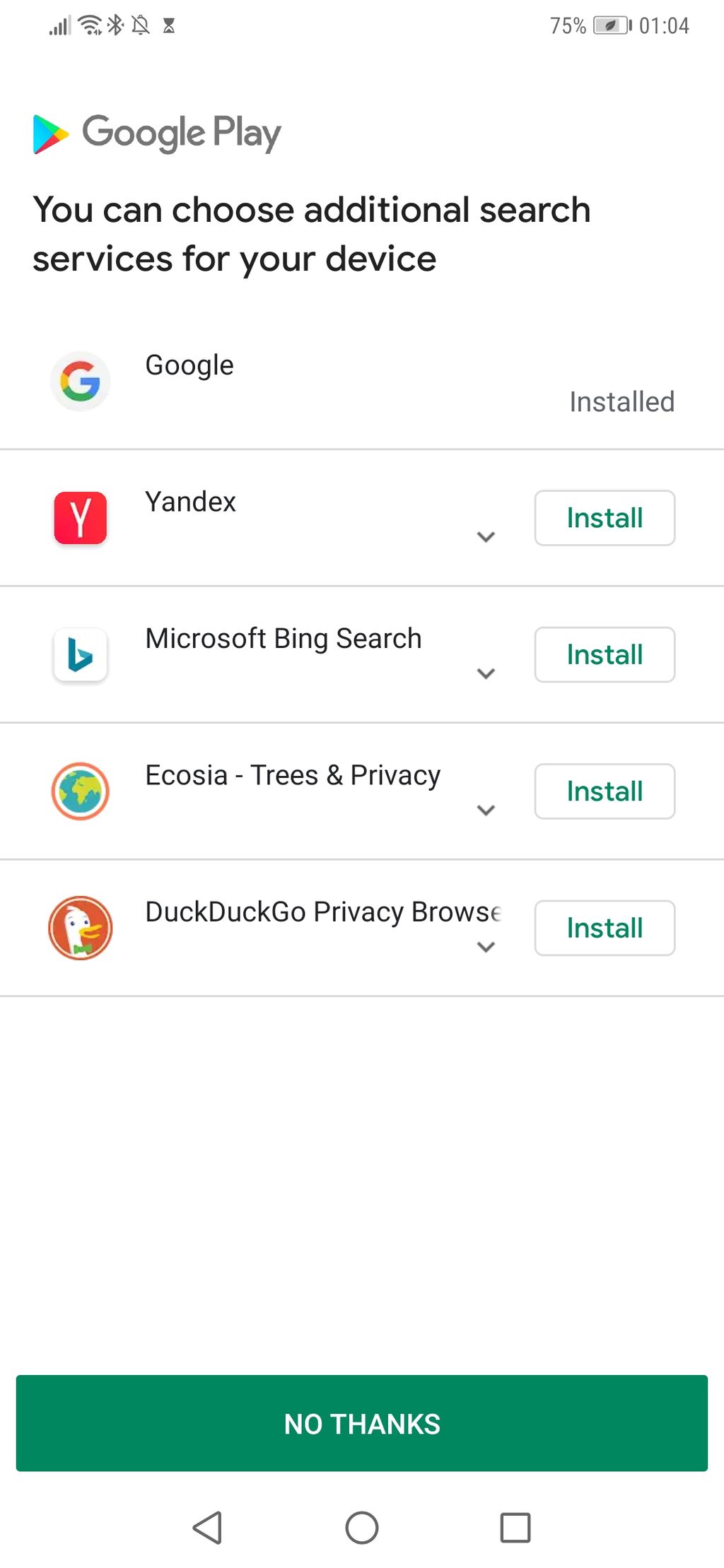Expand details for Yandex
This screenshot has width=724, height=1568.
[486, 537]
